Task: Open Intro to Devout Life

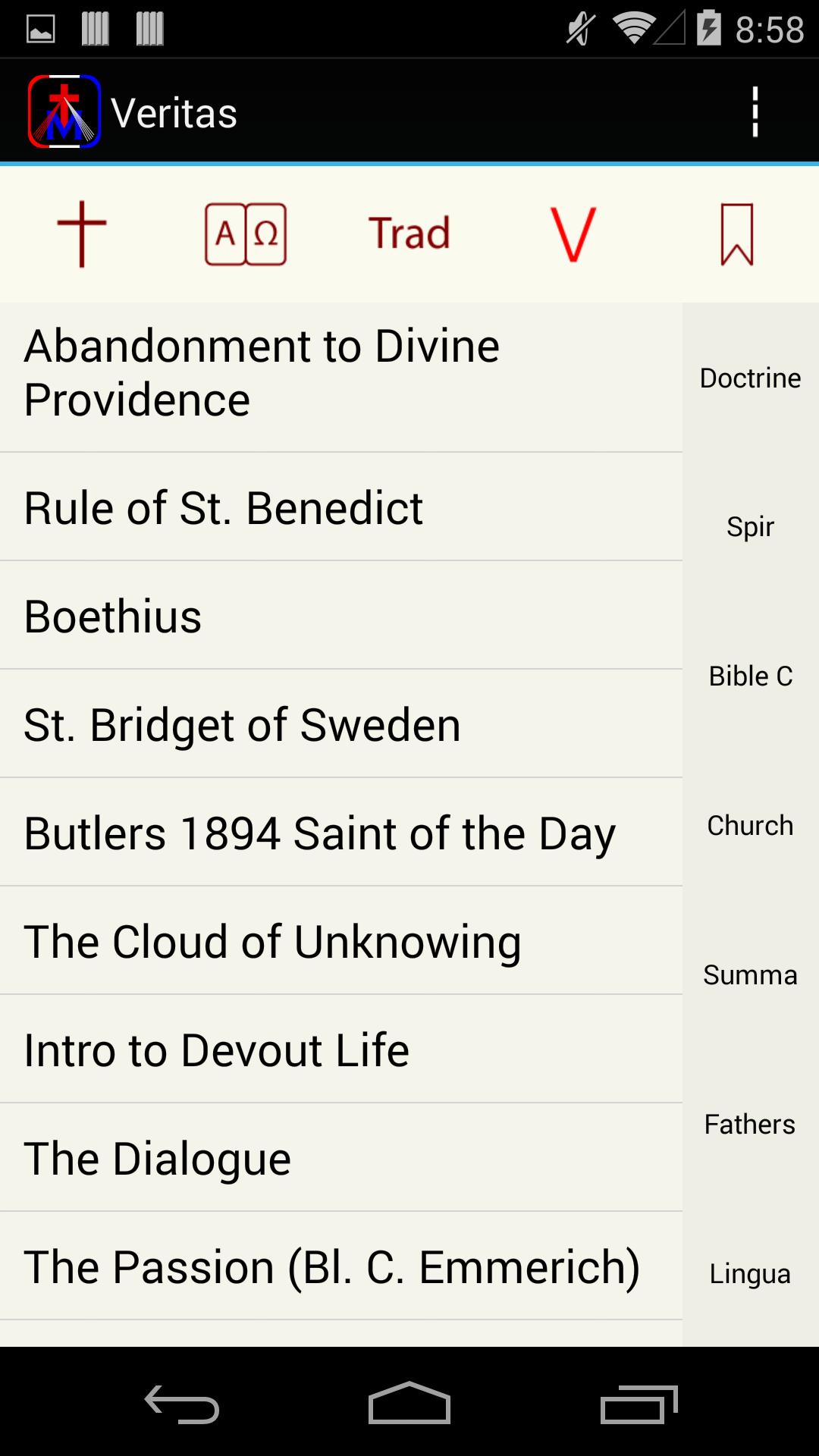Action: 341,1050
